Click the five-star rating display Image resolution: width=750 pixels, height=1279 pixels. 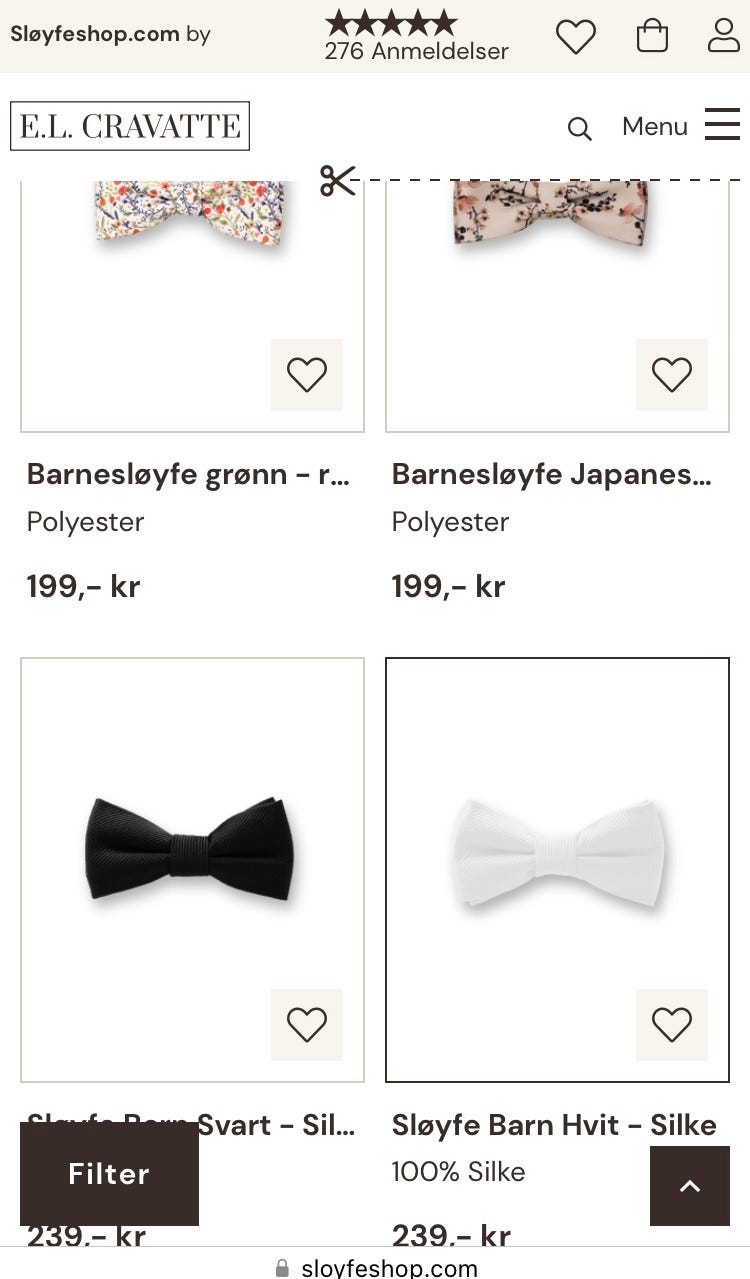pos(390,22)
